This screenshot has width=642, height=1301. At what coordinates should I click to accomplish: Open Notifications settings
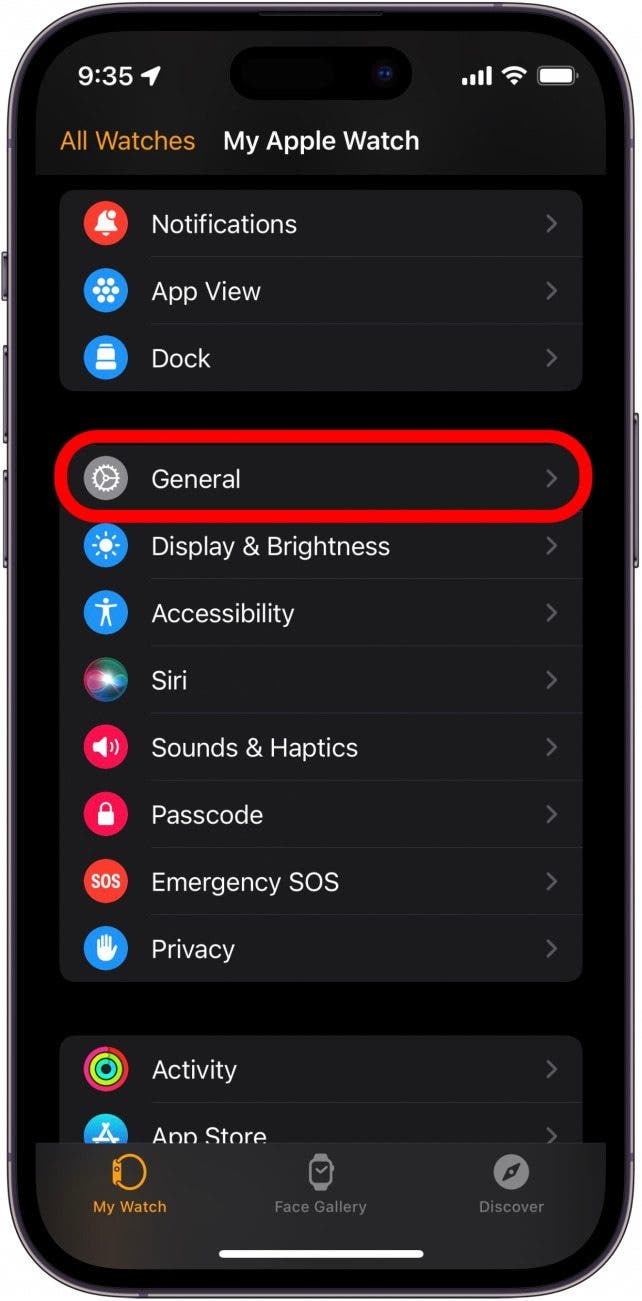coord(320,224)
